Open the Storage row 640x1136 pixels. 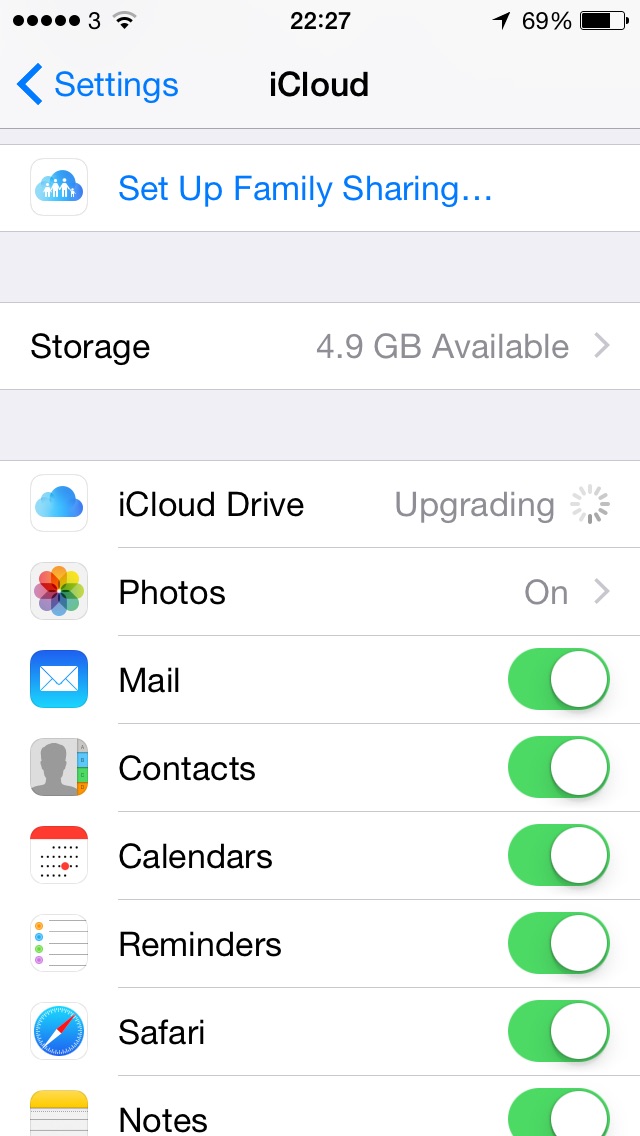(320, 346)
